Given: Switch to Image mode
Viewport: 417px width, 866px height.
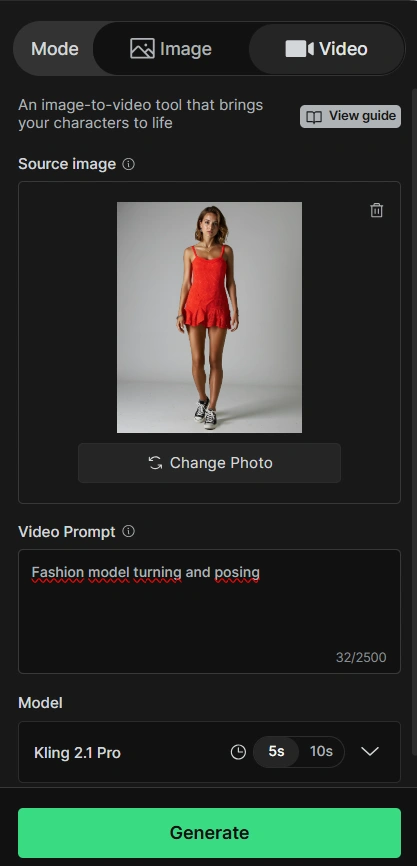Looking at the screenshot, I should click(x=171, y=49).
